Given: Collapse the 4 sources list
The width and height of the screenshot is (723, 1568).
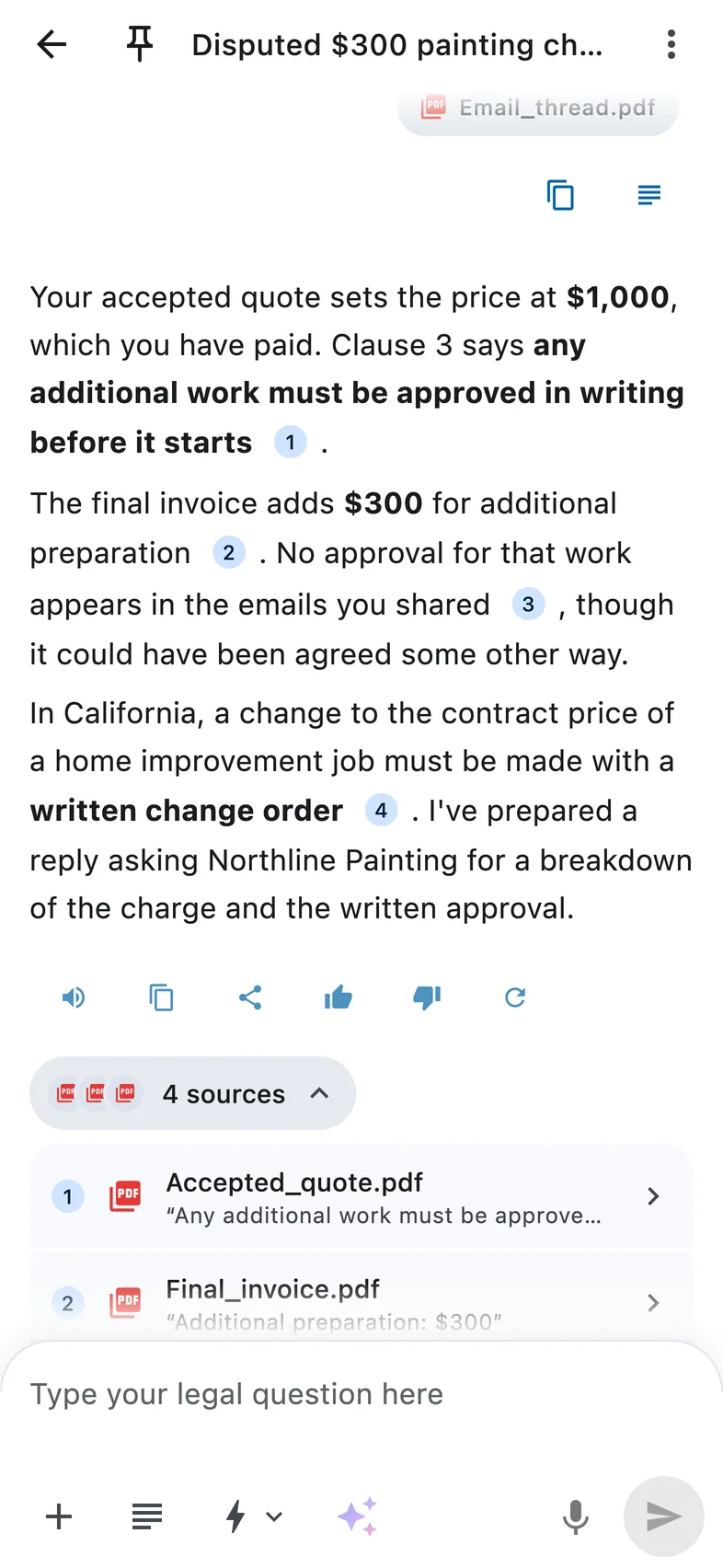Looking at the screenshot, I should click(x=193, y=1093).
